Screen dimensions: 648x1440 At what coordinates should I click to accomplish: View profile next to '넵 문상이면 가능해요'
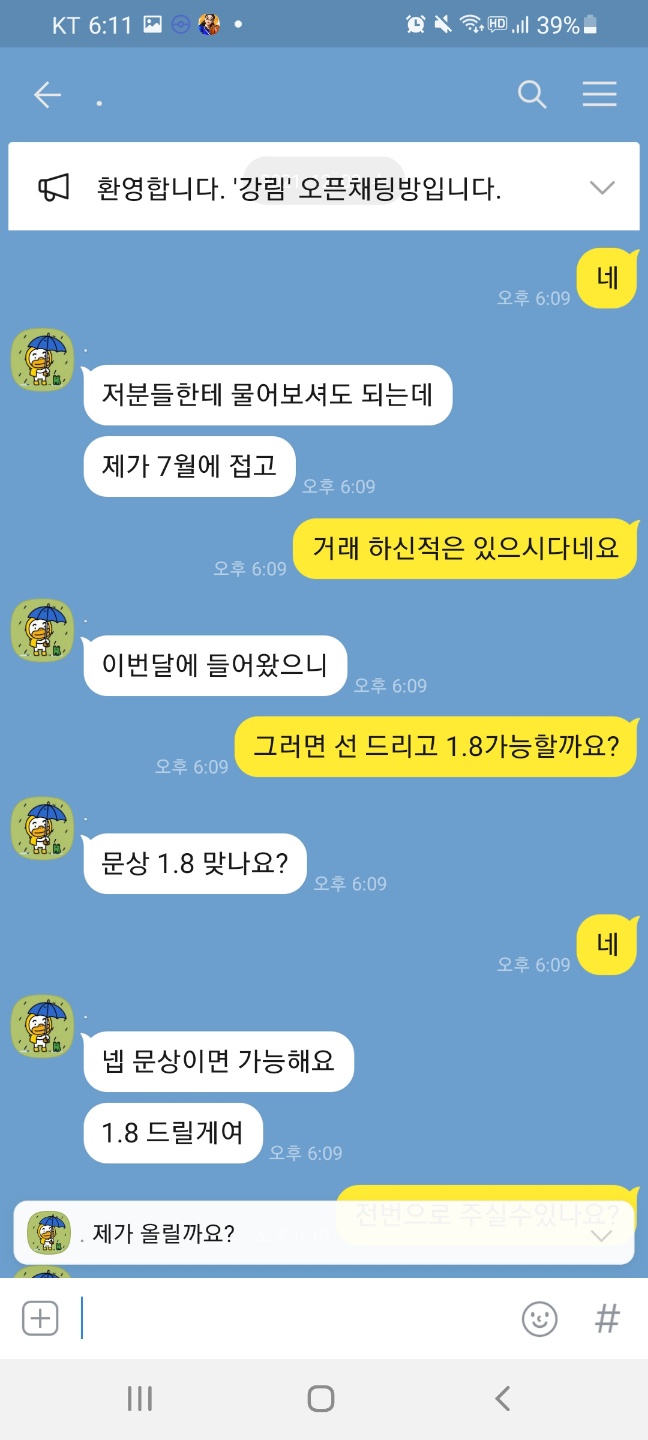42,1025
